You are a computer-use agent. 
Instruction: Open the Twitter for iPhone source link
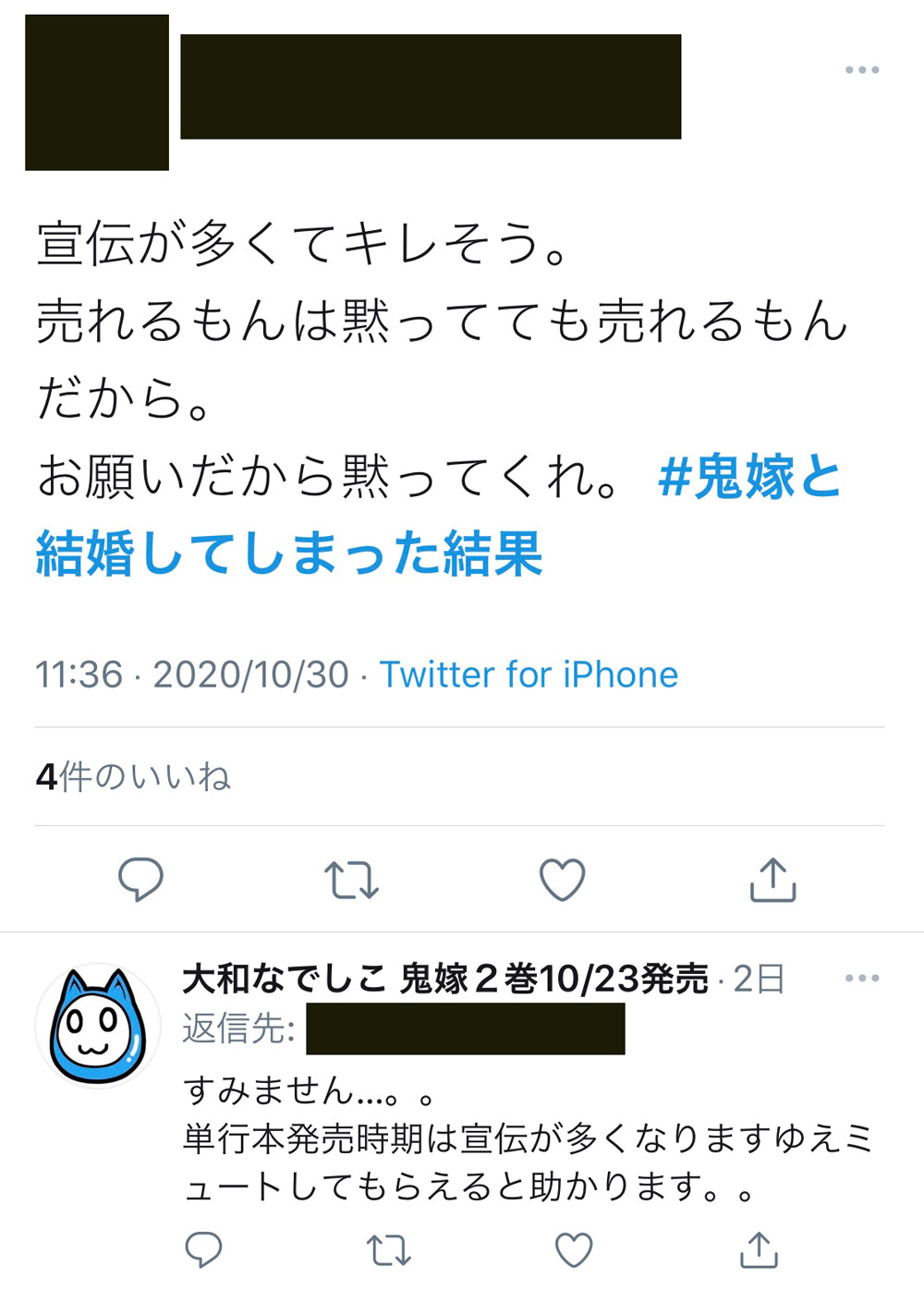tap(529, 675)
